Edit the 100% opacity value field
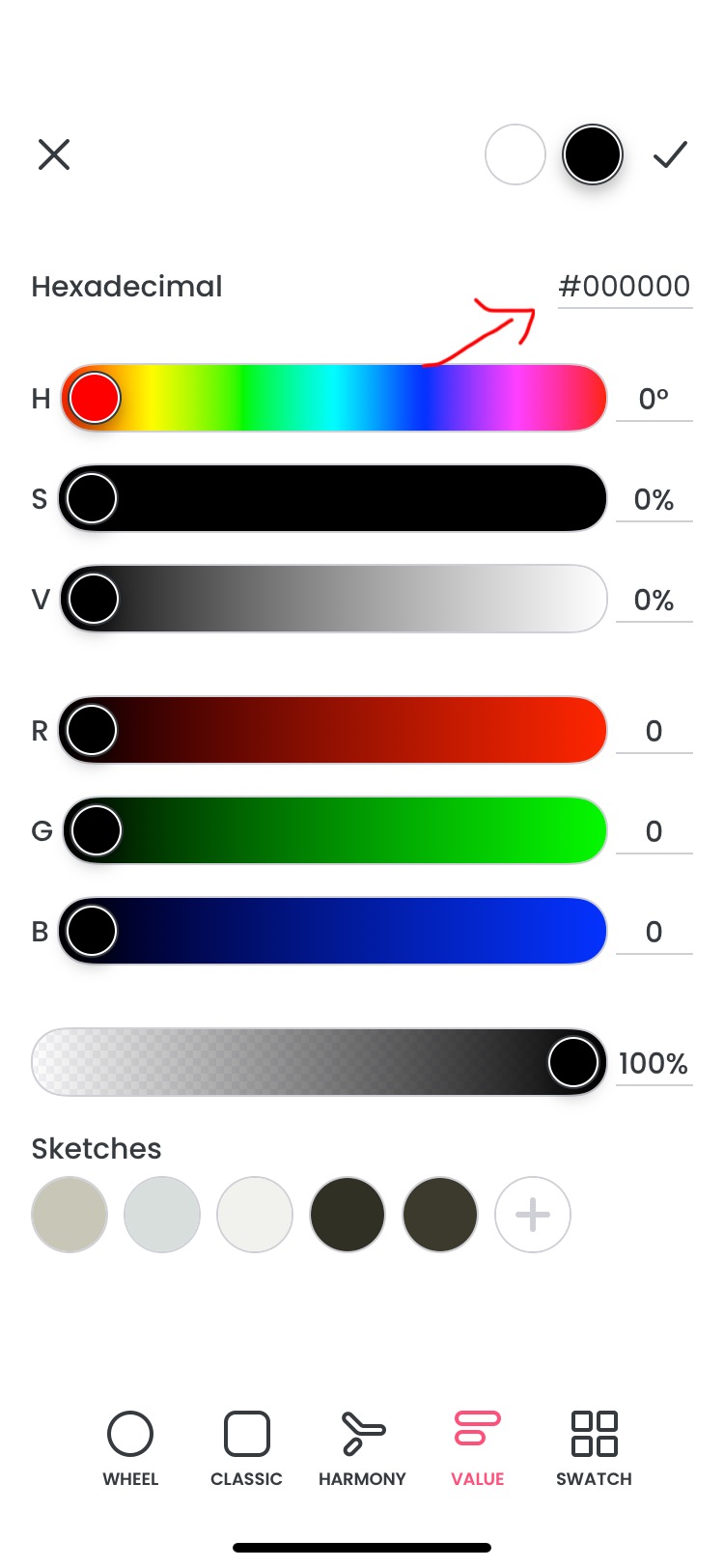Screen dimensions: 724x1568 point(654,1063)
